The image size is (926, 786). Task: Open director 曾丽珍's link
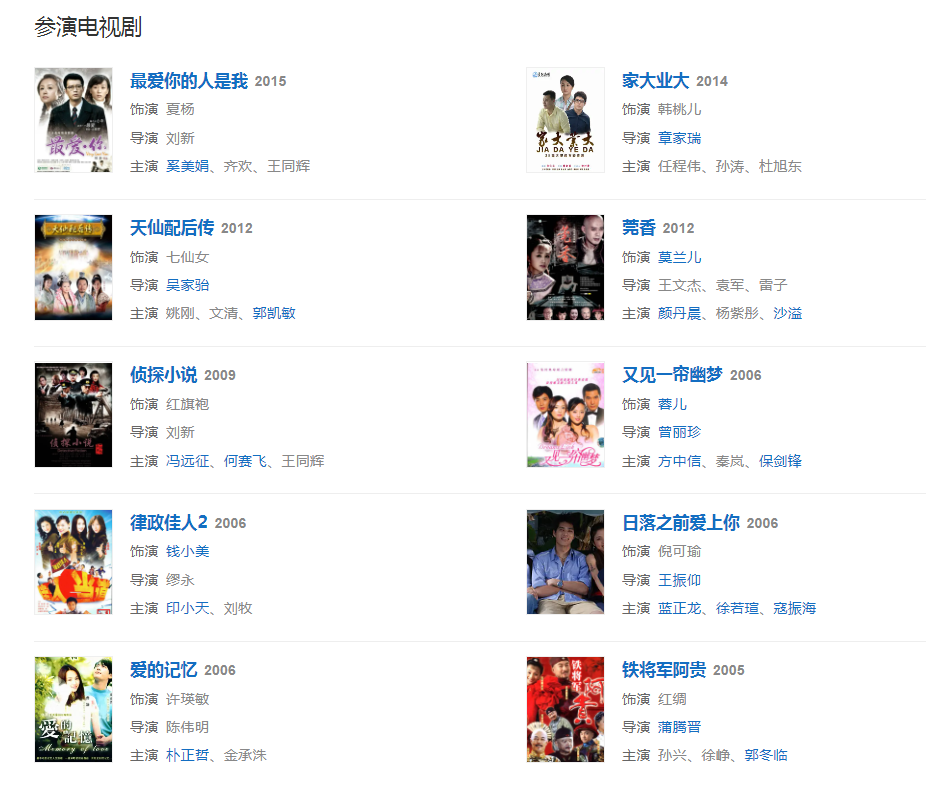679,432
